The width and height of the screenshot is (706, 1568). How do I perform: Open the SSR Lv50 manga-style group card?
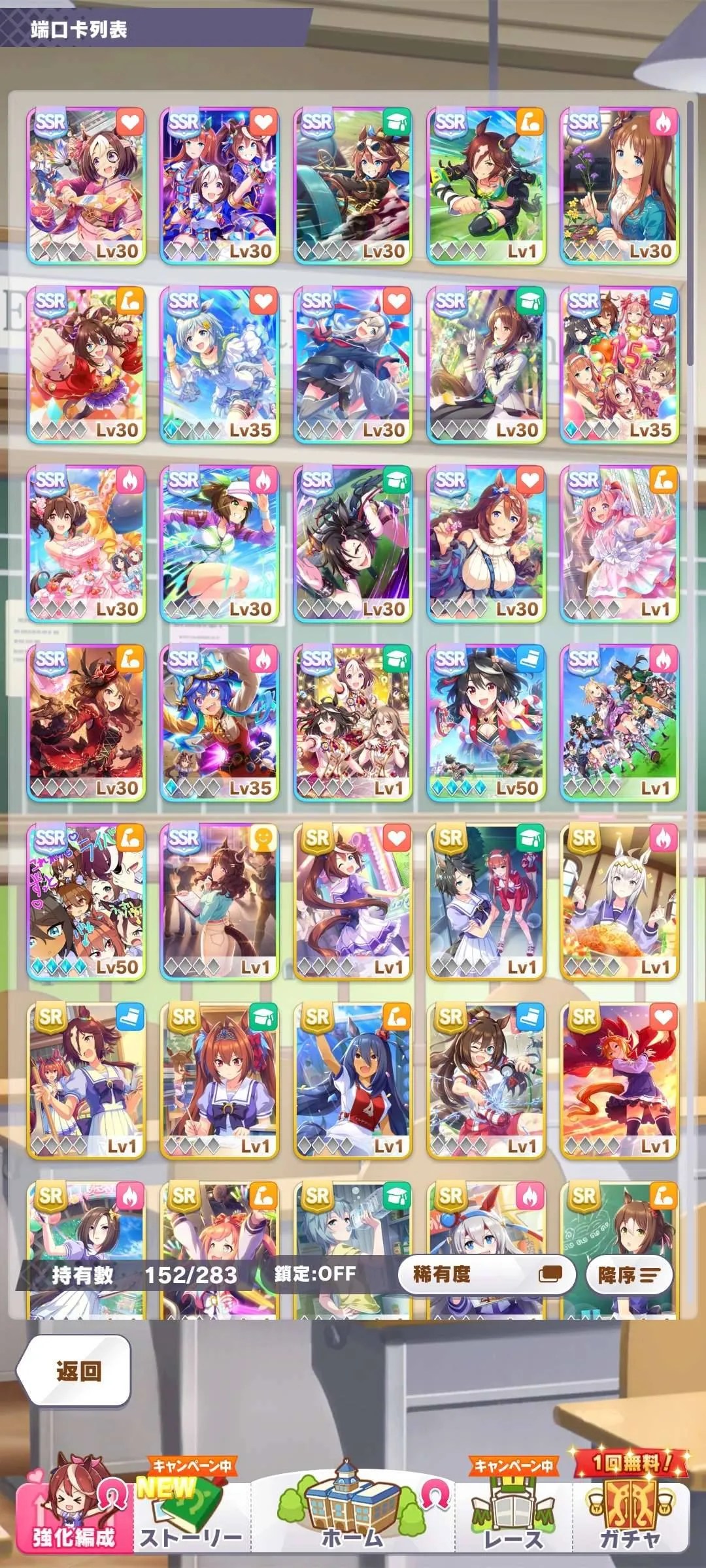(86, 901)
